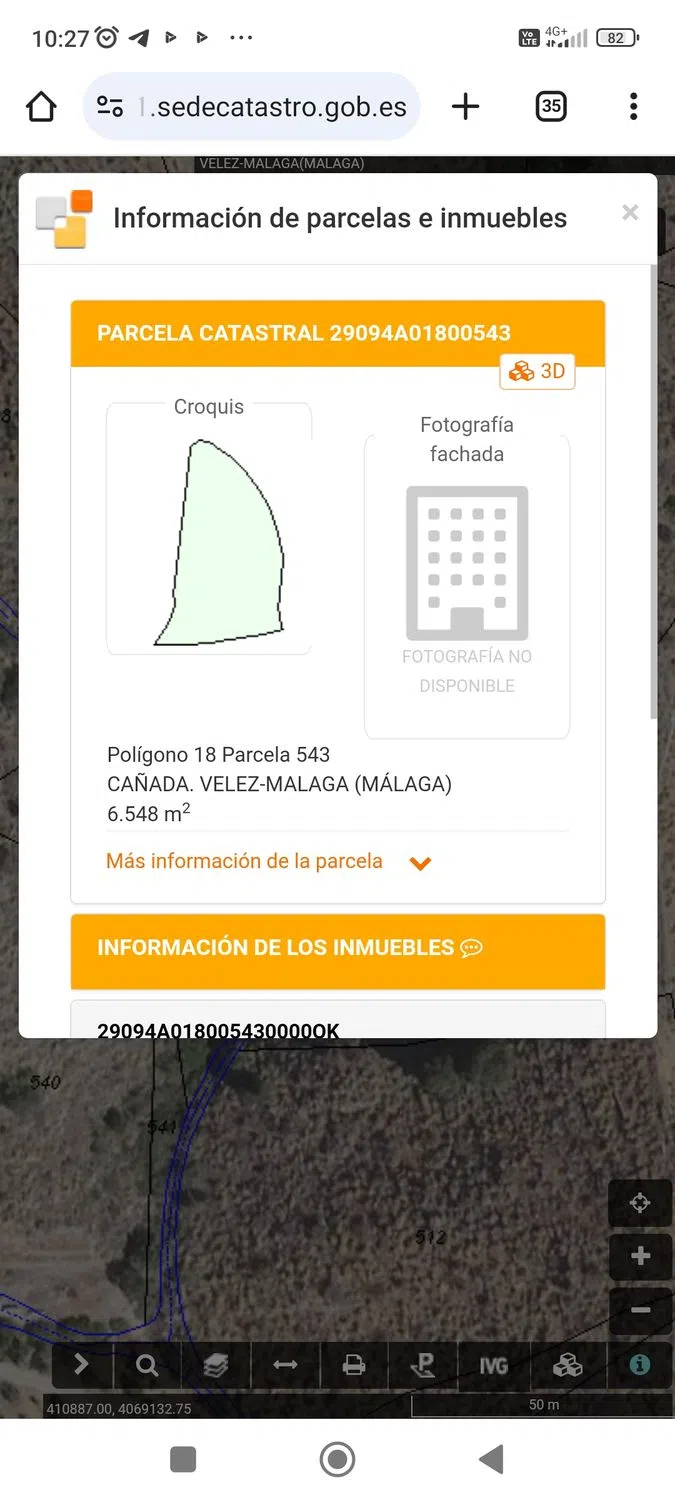Screen dimensions: 675x1500
Task: Go back with the system back button
Action: pyautogui.click(x=491, y=1460)
